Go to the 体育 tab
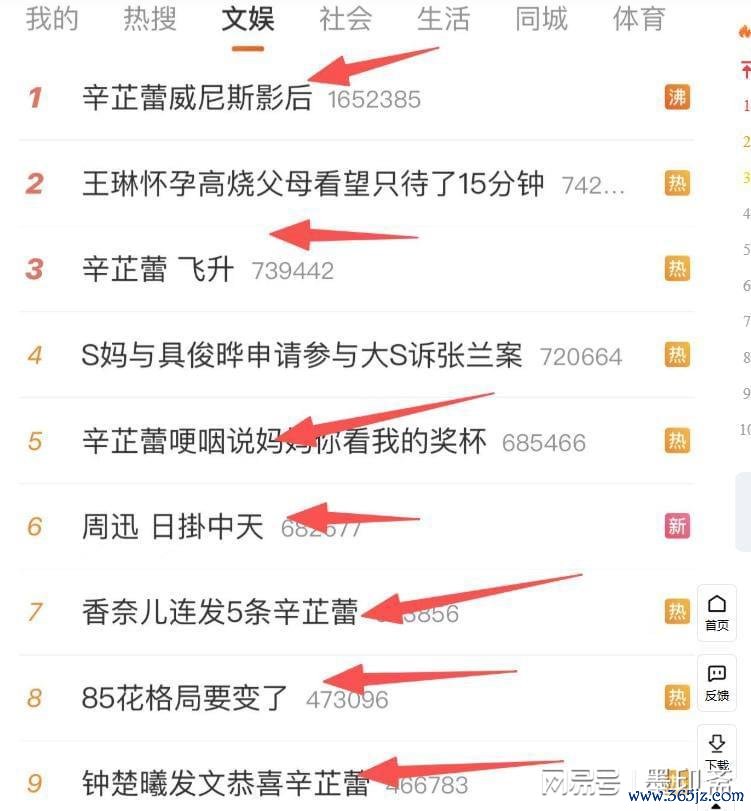The width and height of the screenshot is (751, 811). (639, 19)
